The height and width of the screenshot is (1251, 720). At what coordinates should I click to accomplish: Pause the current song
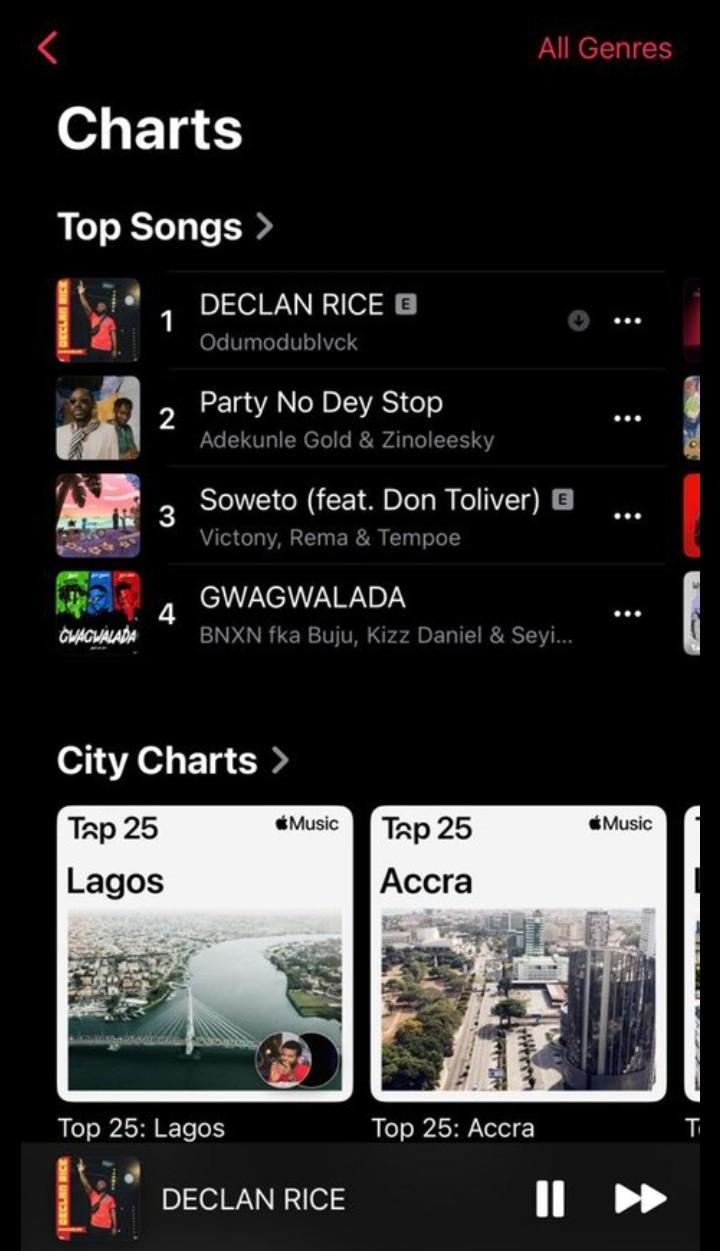point(550,1198)
